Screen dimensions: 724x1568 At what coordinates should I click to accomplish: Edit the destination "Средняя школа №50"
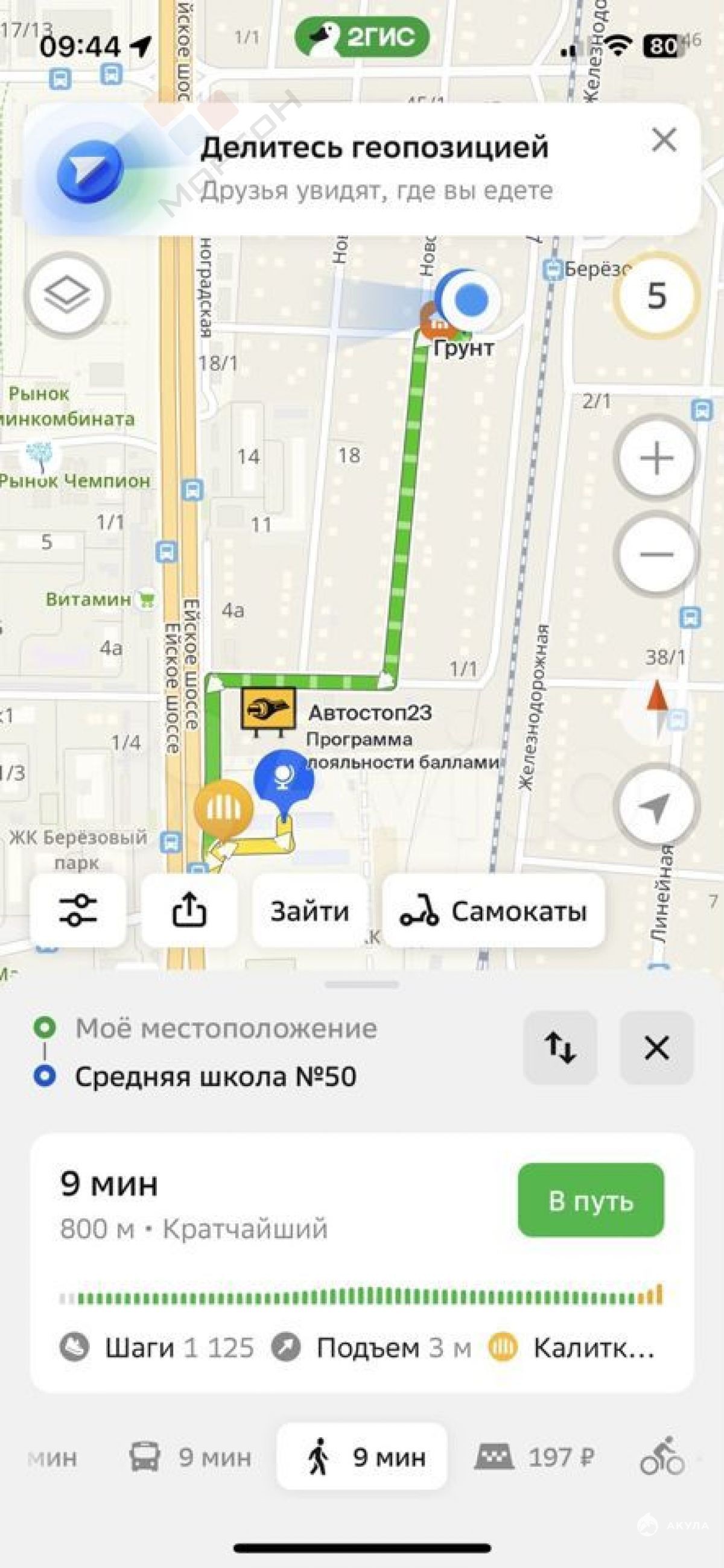point(215,1076)
